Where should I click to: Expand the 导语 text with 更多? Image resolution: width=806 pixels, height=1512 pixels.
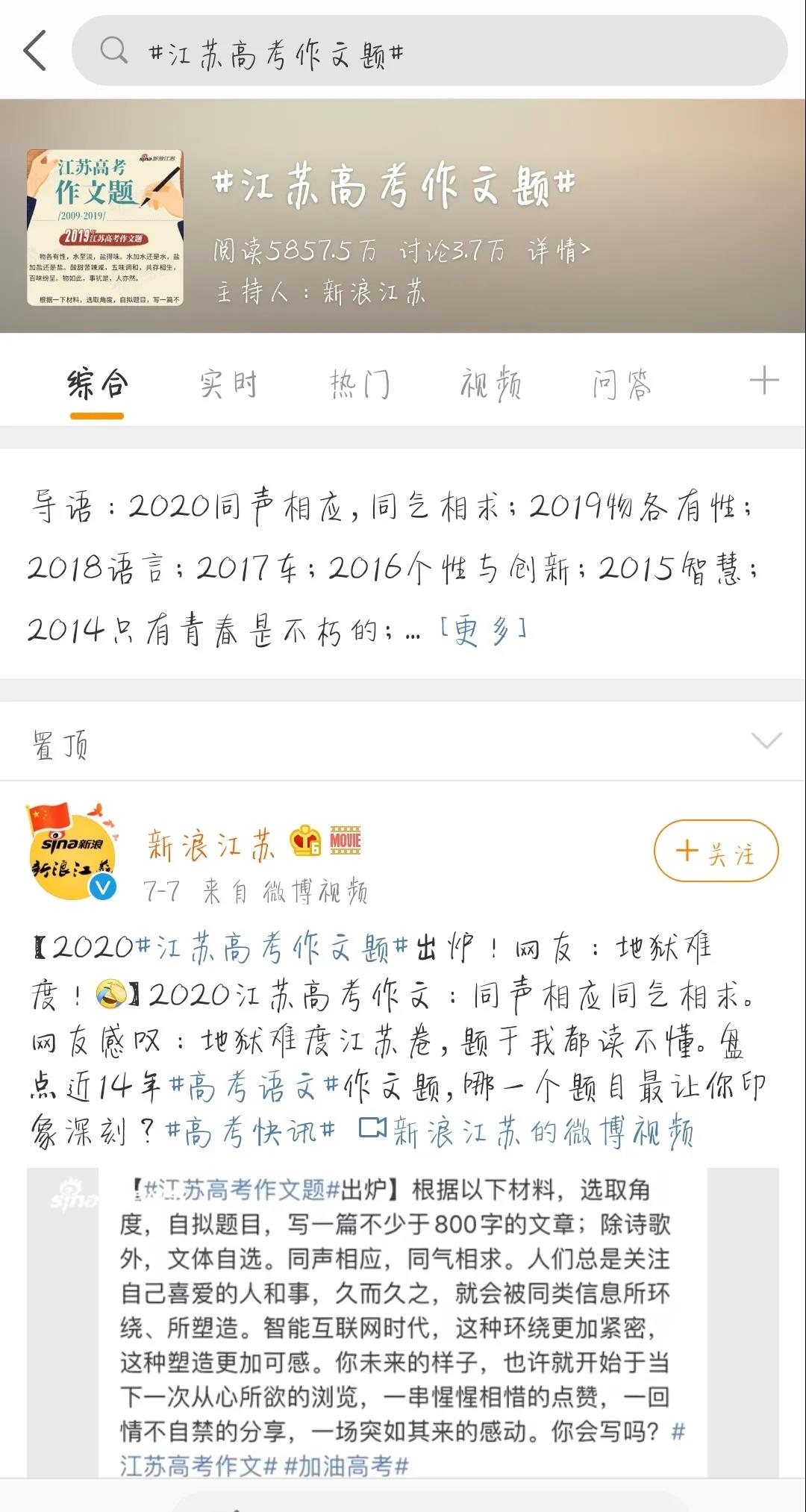click(484, 630)
